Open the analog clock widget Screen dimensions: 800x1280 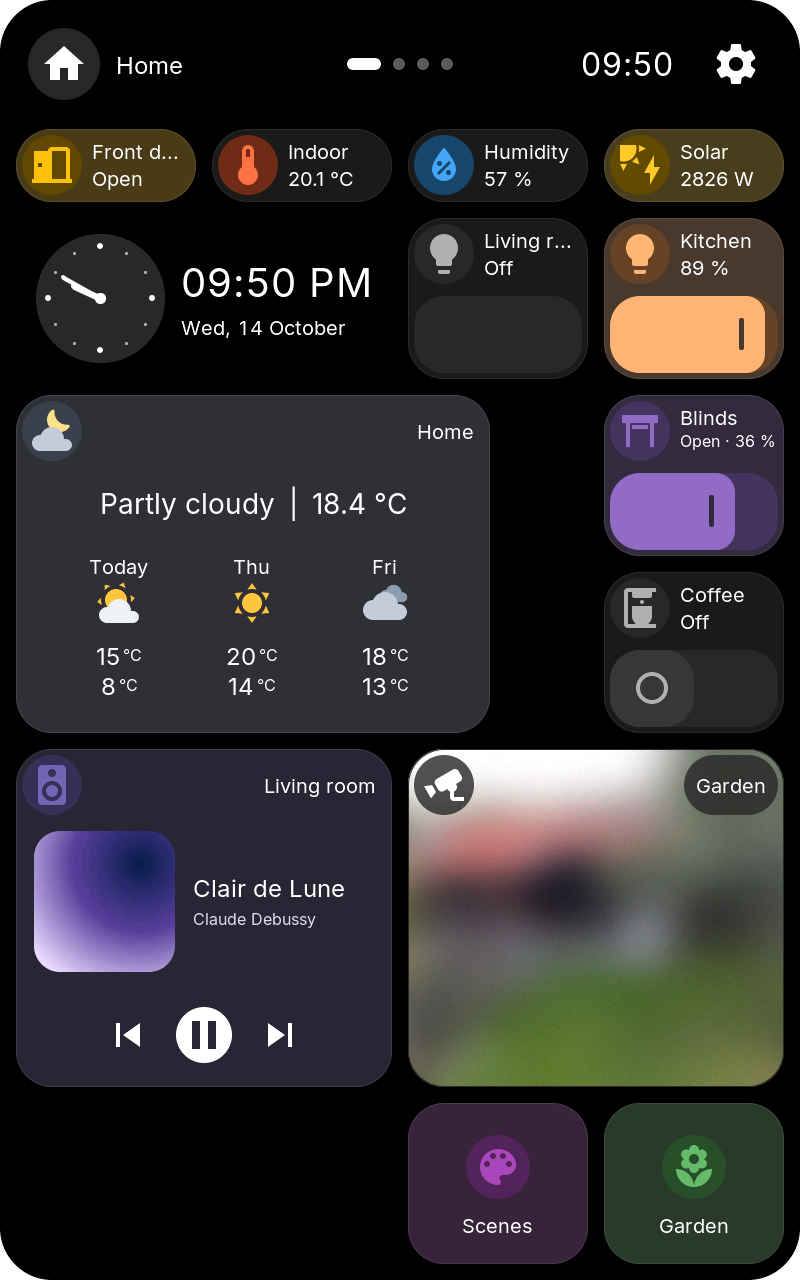pos(100,298)
